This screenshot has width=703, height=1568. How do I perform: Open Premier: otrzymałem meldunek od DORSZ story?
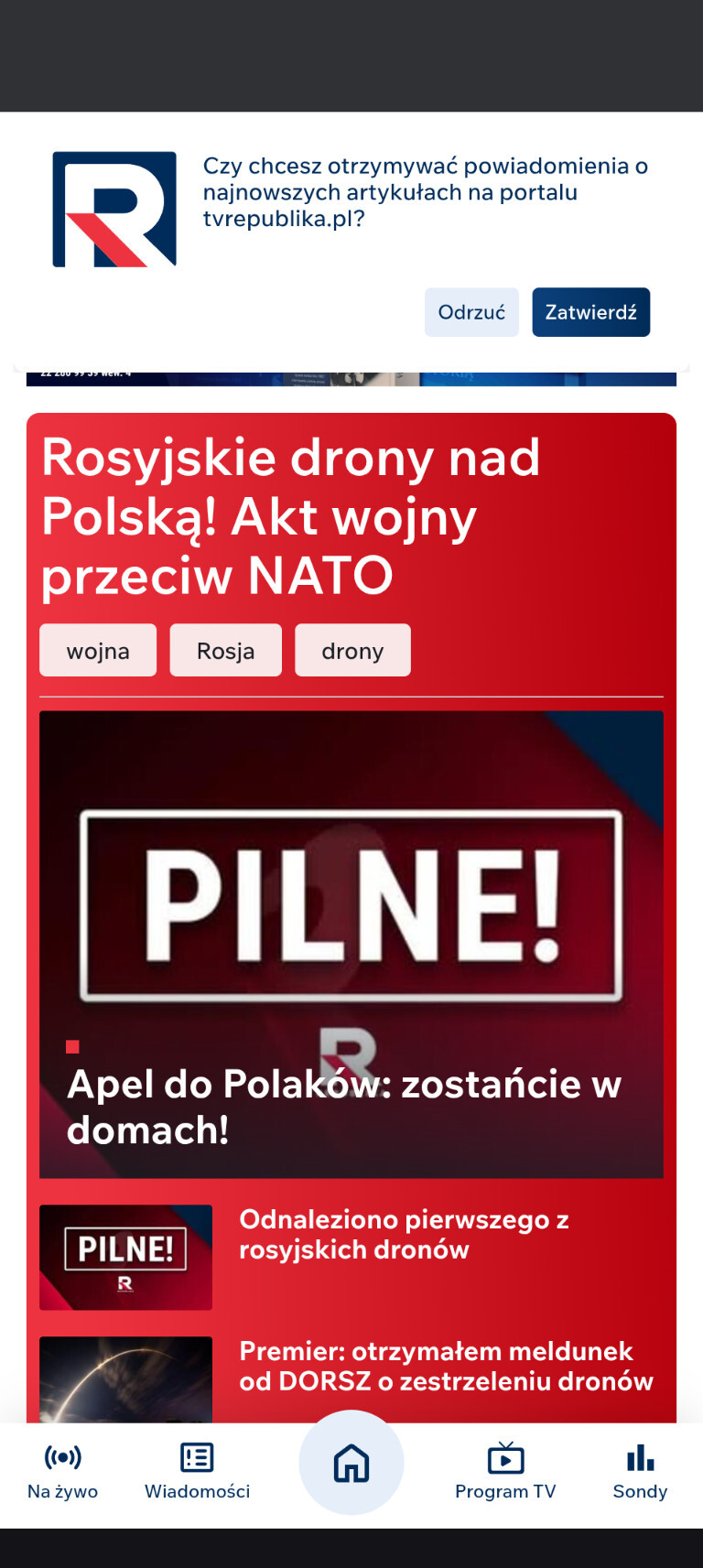446,1367
